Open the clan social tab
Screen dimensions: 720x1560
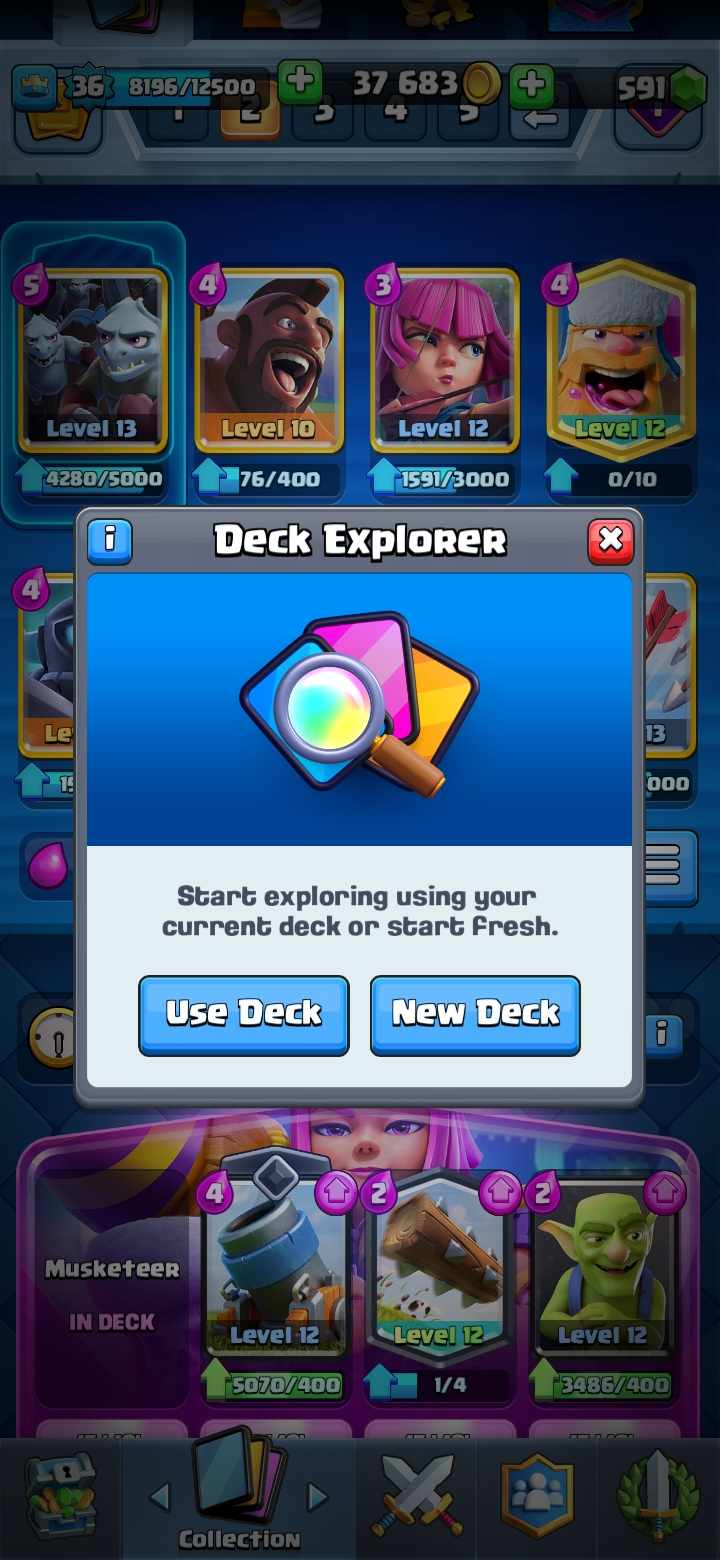click(538, 1496)
